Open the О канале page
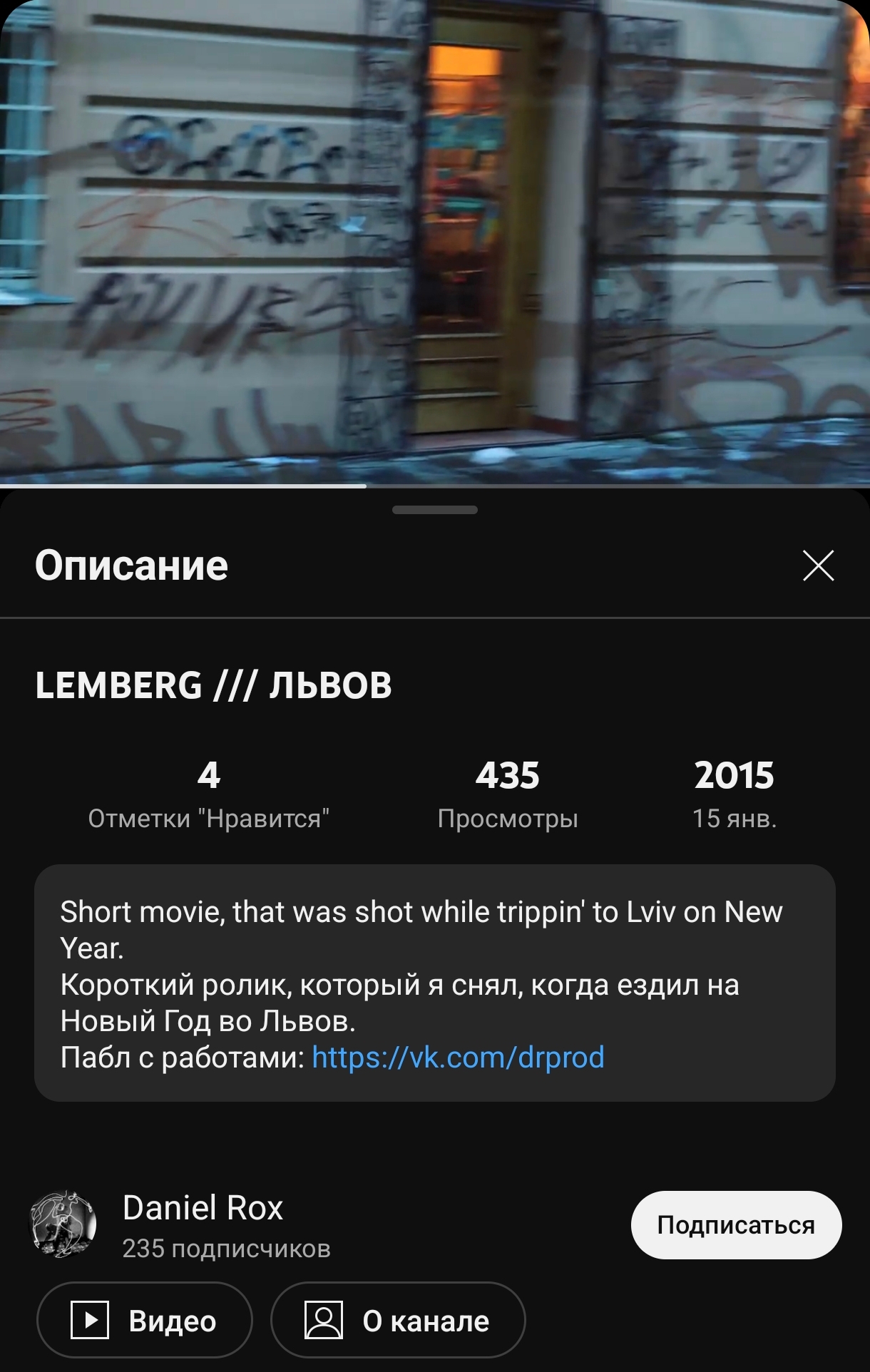The width and height of the screenshot is (870, 1372). (x=398, y=1320)
